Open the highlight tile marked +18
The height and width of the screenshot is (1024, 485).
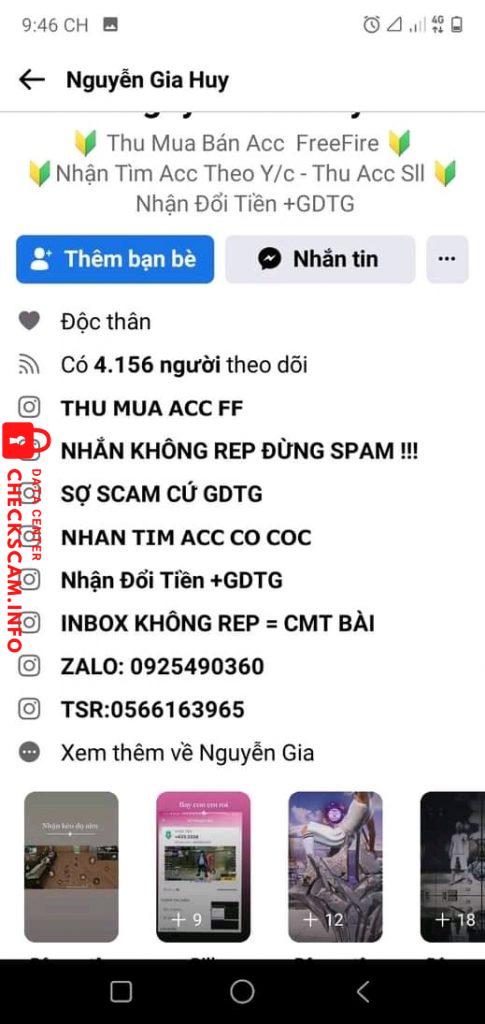click(x=452, y=867)
